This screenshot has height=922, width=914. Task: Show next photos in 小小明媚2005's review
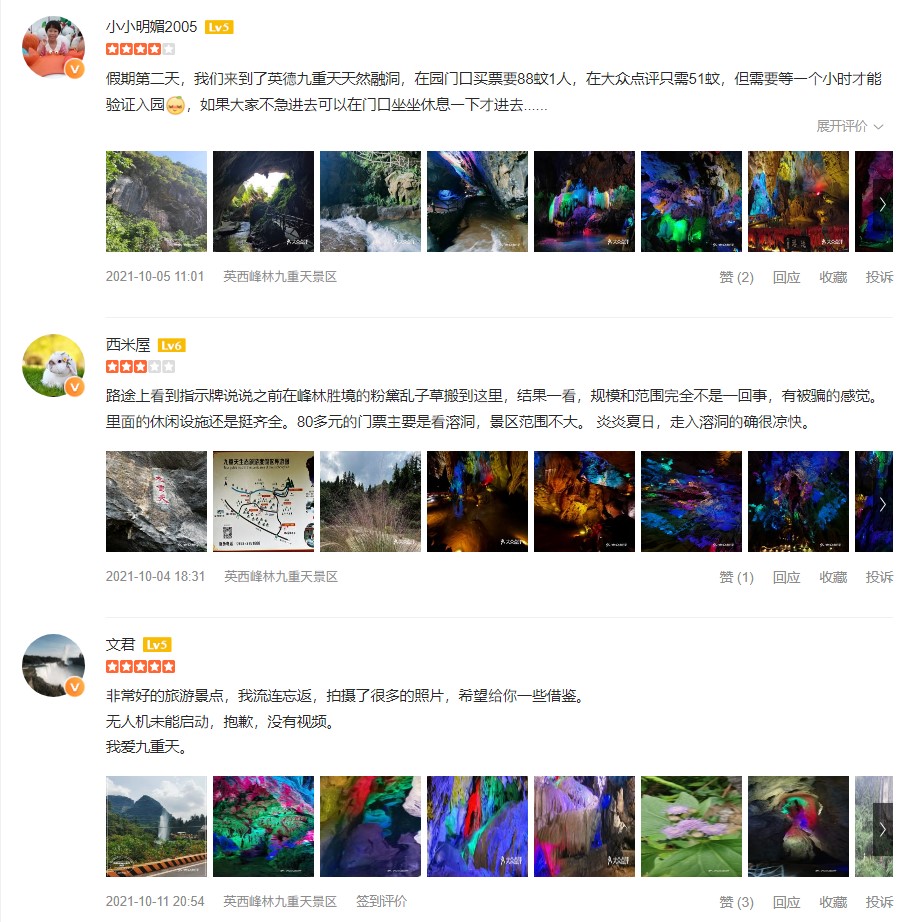882,203
